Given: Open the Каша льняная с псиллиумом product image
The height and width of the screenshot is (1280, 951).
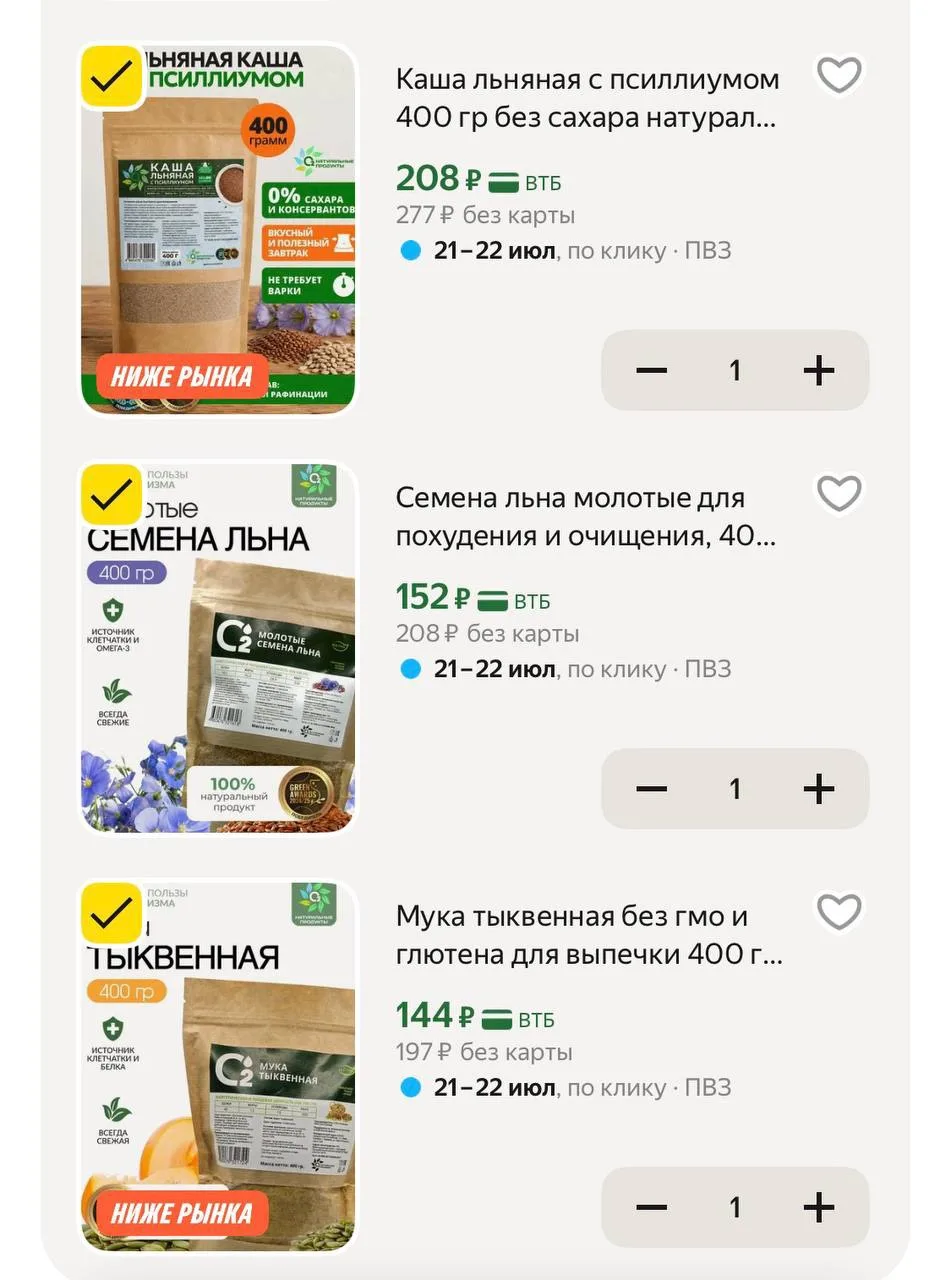Looking at the screenshot, I should click(218, 229).
